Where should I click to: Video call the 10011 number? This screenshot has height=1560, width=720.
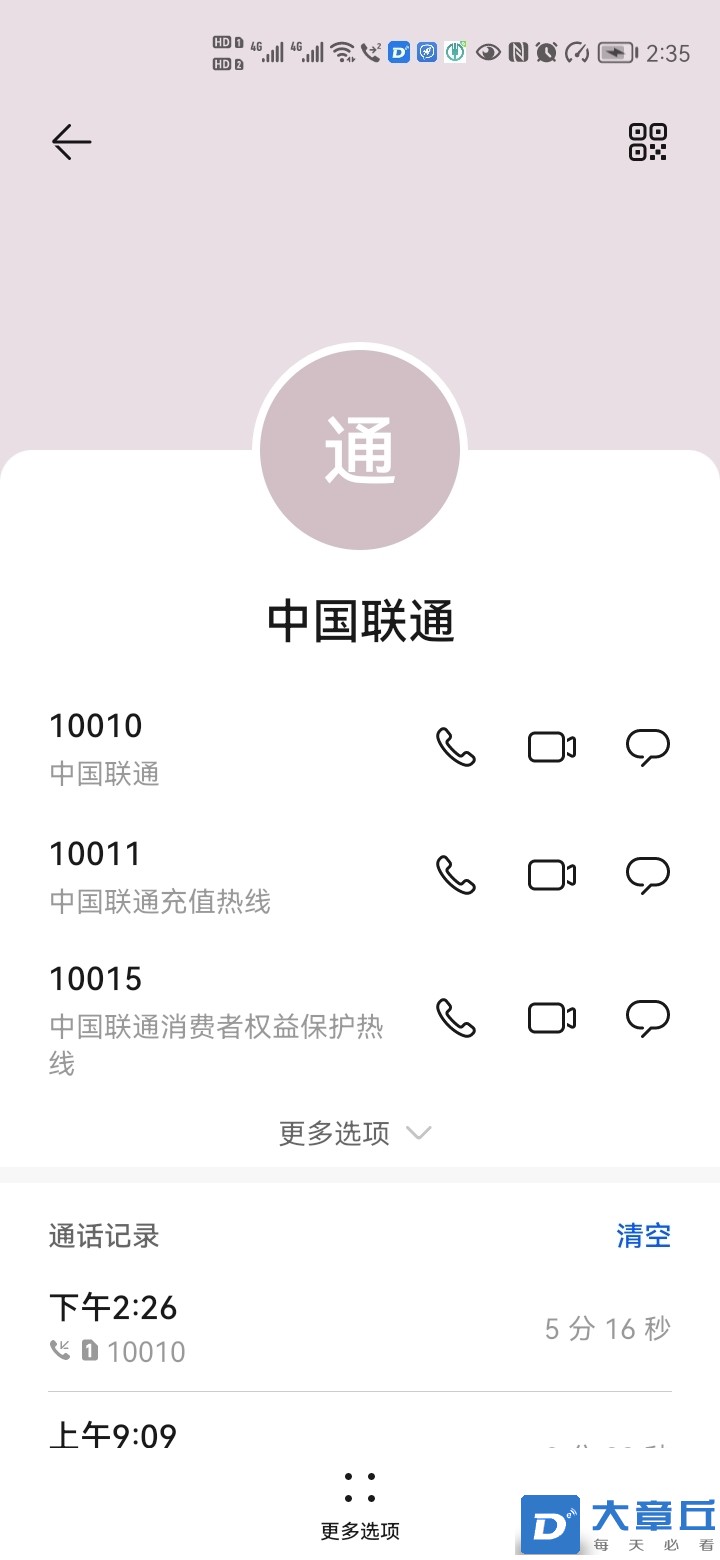[x=551, y=875]
